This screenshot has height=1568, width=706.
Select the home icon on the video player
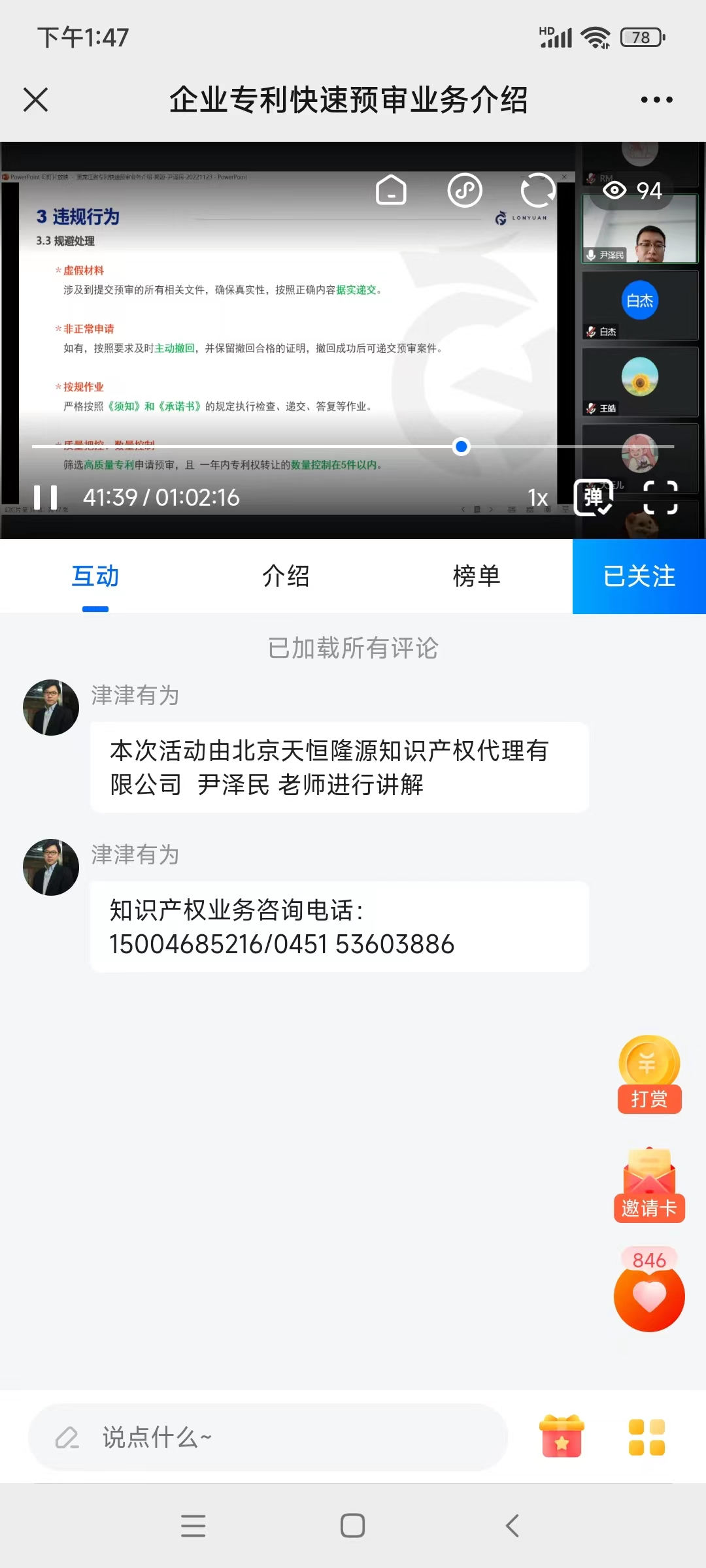tap(391, 191)
